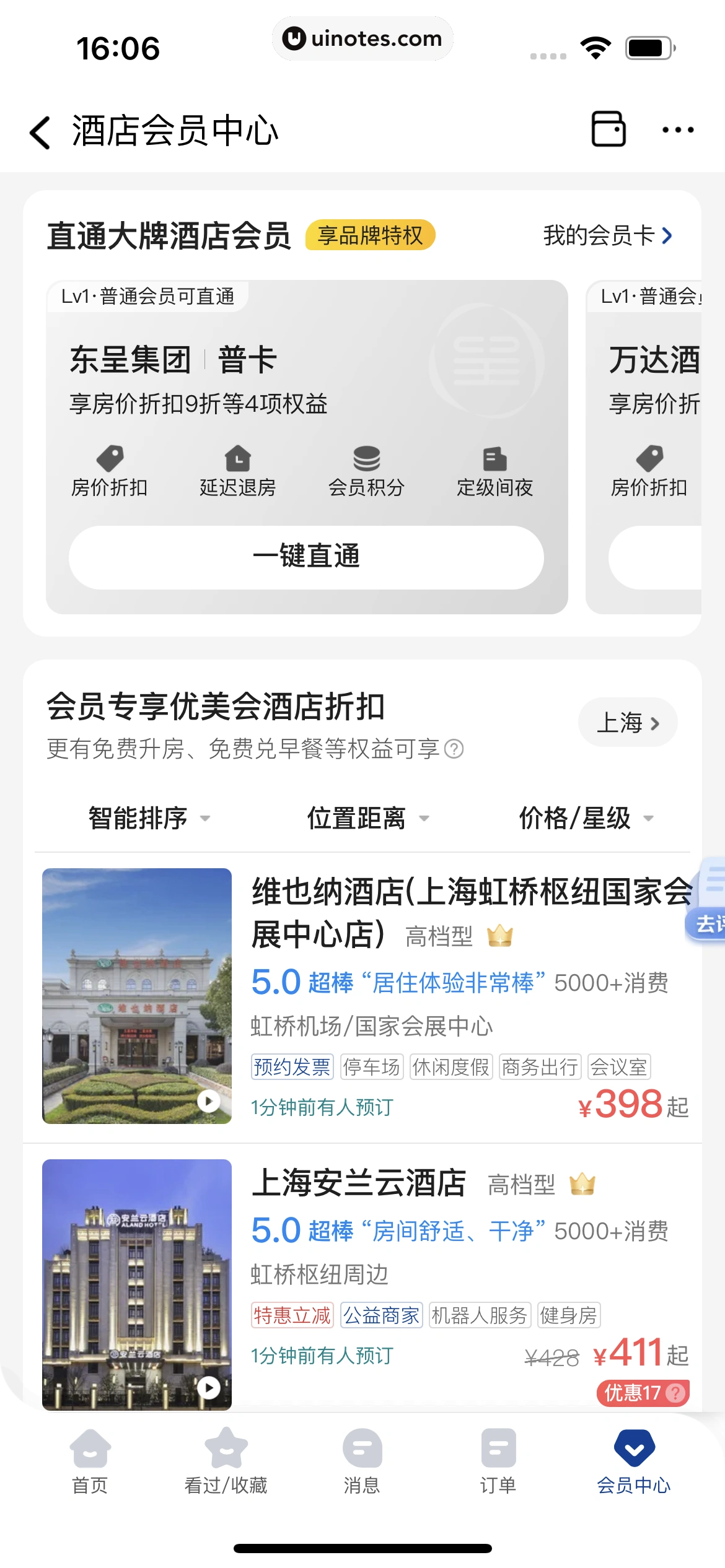Open help icon next to 权益可享
Viewport: 725px width, 1568px height.
pos(454,749)
